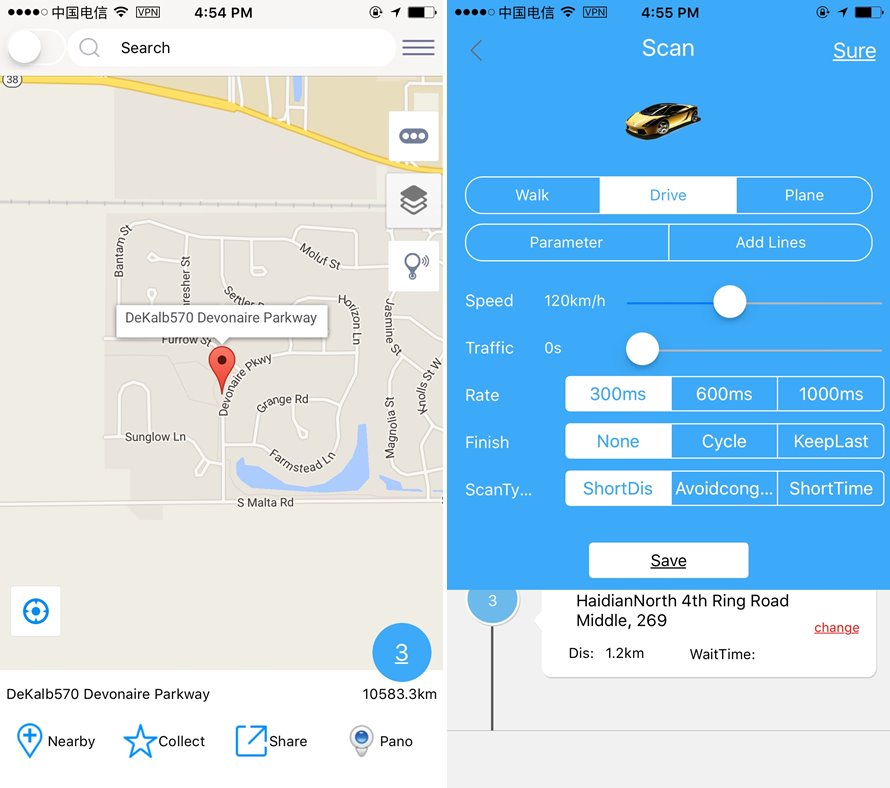Open the Search field
890x788 pixels.
pos(230,48)
